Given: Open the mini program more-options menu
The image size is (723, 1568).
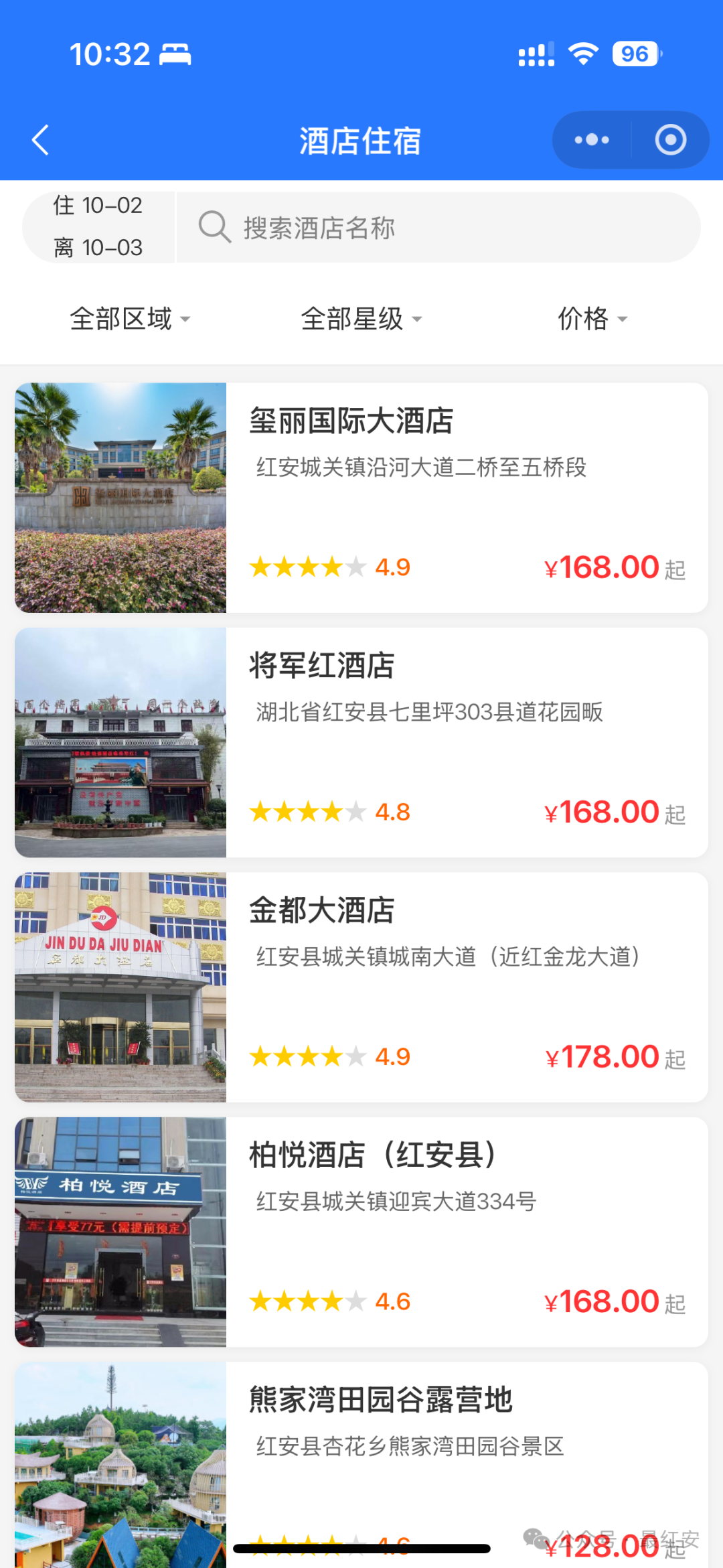Looking at the screenshot, I should pos(592,140).
